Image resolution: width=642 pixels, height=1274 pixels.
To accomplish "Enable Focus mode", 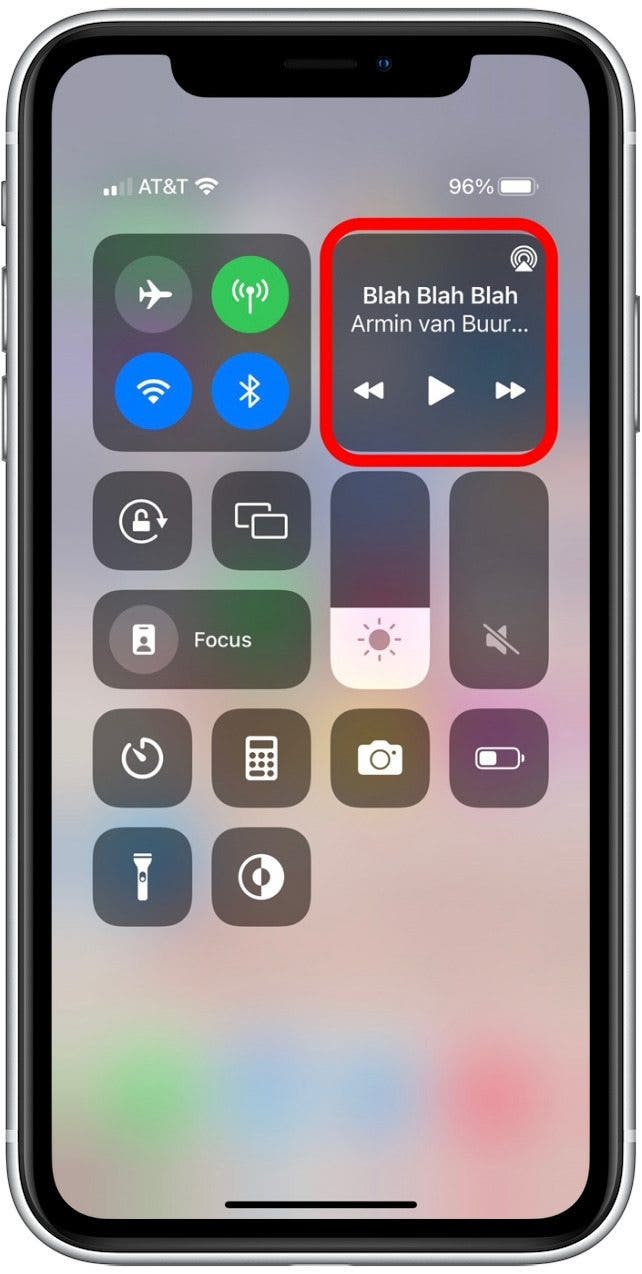I will click(202, 640).
